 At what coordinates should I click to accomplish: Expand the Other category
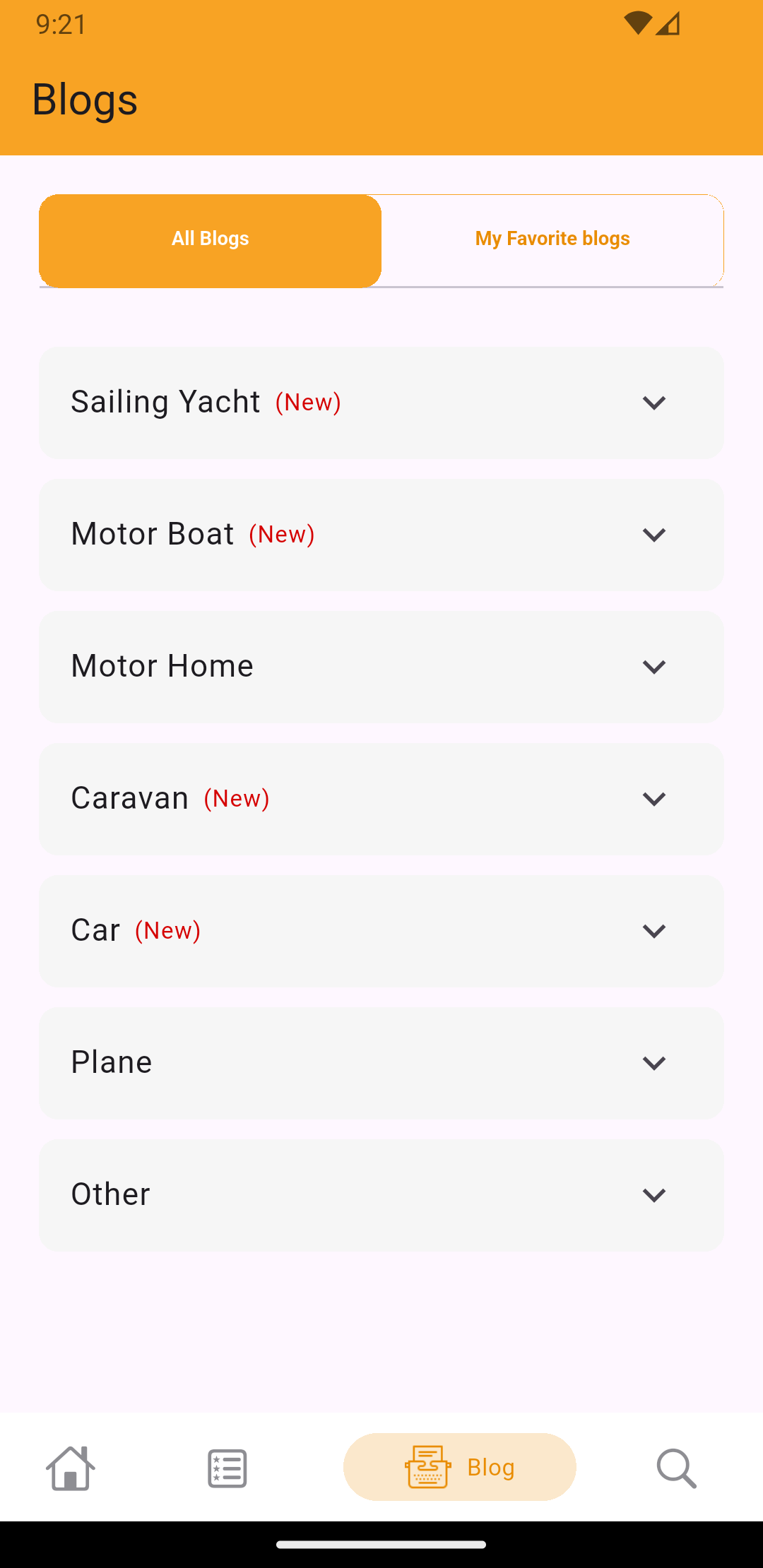coord(381,1195)
